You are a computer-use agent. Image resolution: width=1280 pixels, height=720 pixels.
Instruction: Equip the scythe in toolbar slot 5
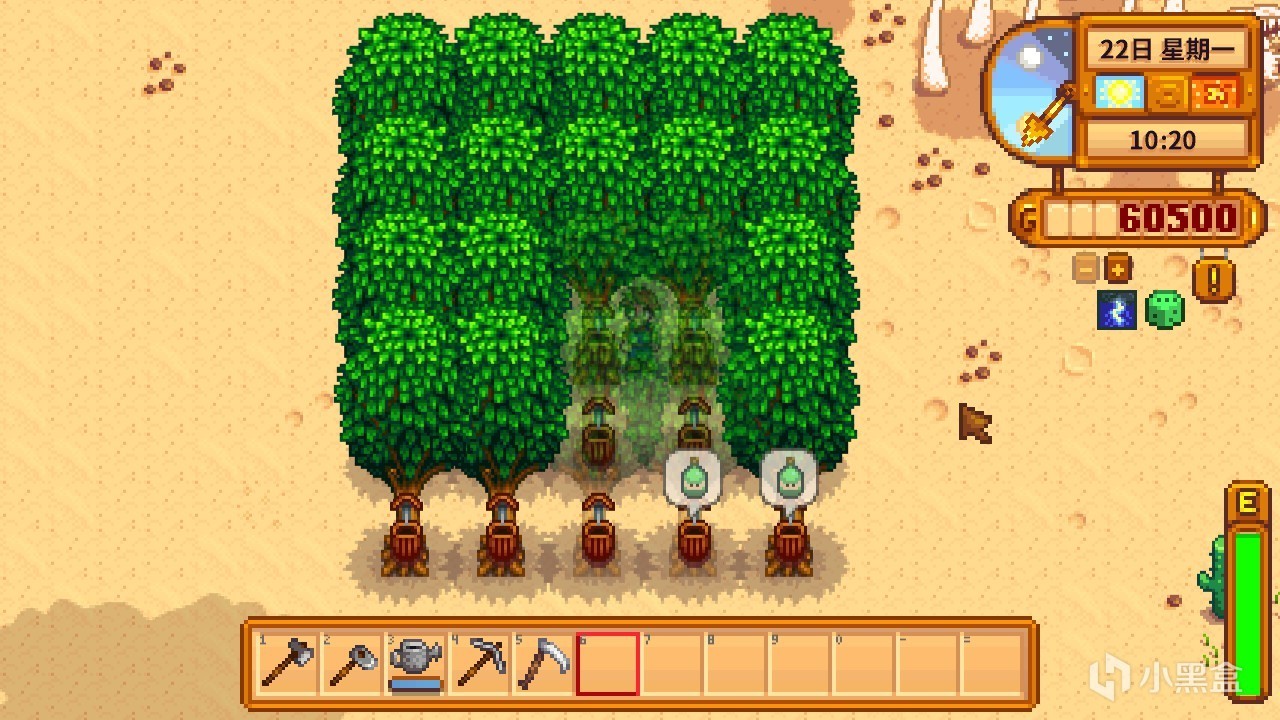pos(544,663)
